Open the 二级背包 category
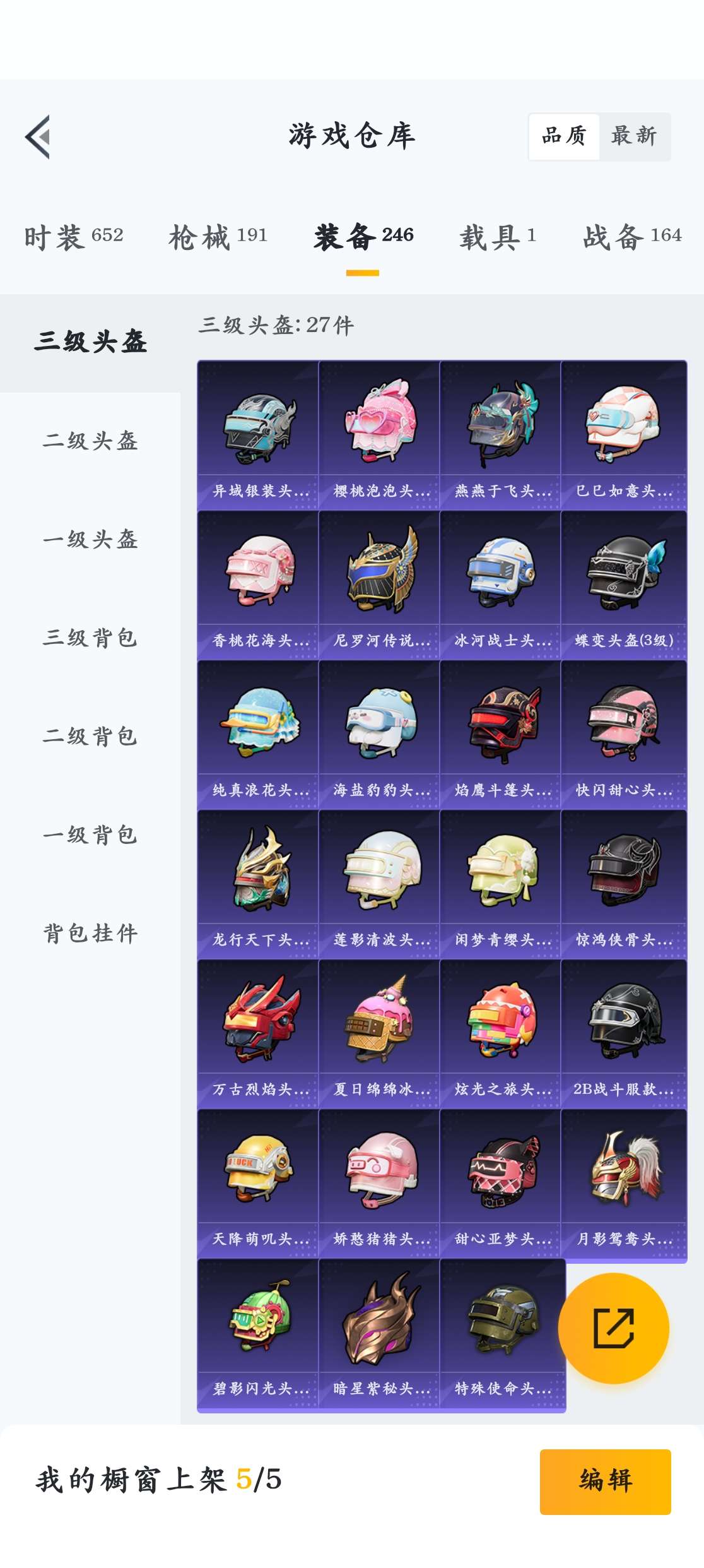The height and width of the screenshot is (1568, 704). point(90,736)
